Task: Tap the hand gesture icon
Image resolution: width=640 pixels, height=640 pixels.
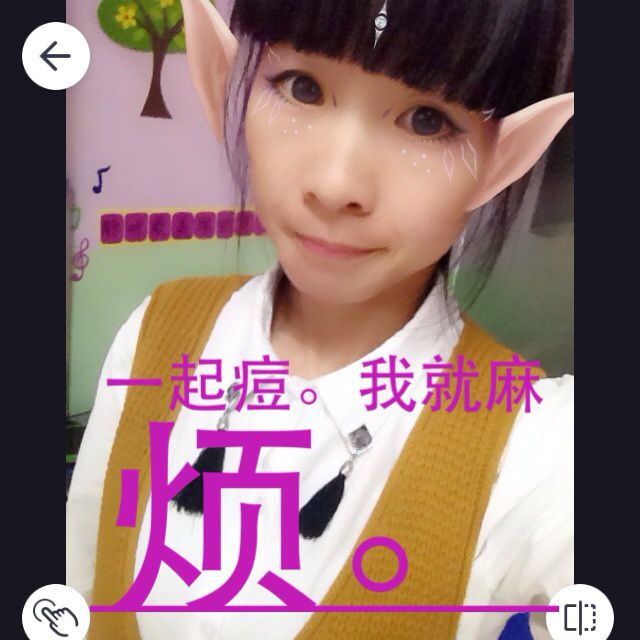Action: click(56, 615)
